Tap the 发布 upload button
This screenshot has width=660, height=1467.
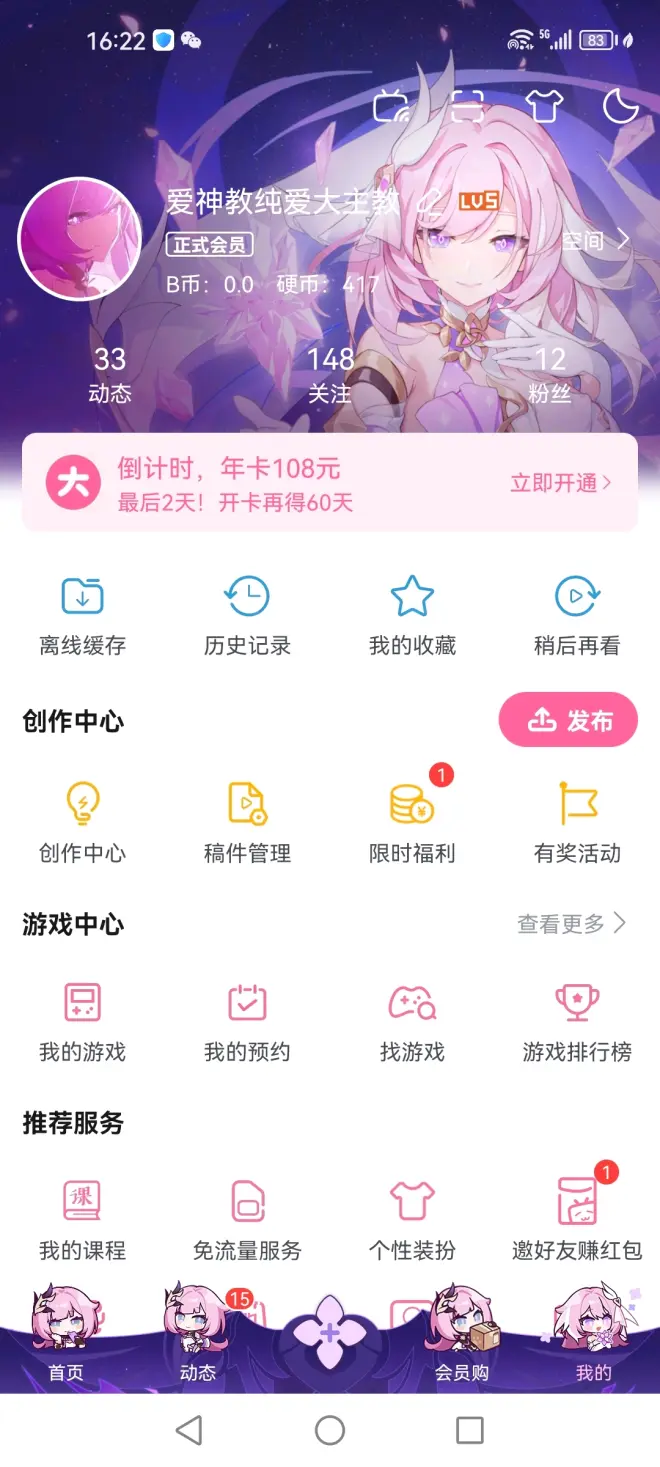point(568,720)
